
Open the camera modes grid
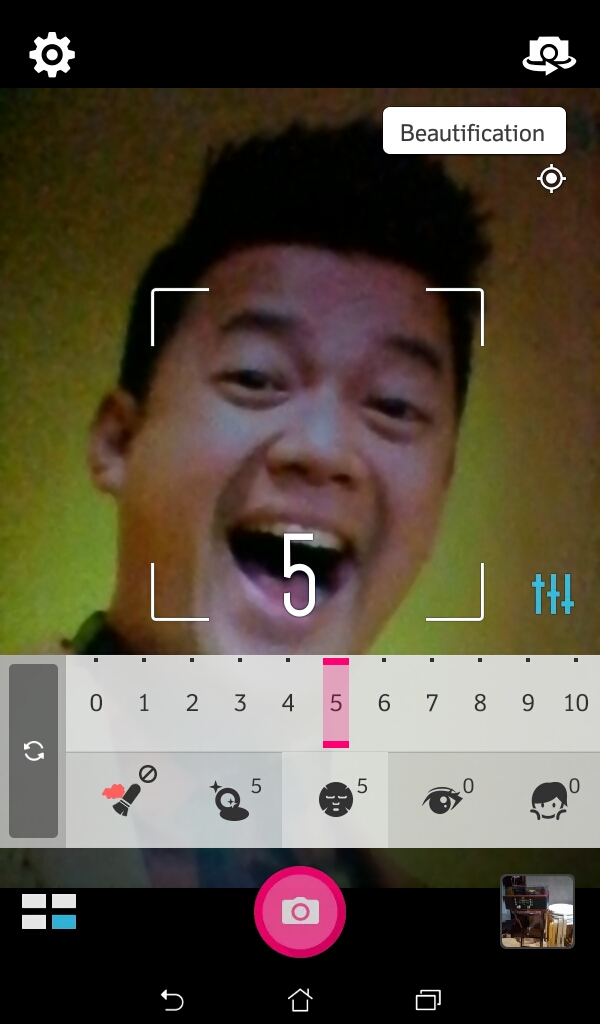(x=49, y=912)
